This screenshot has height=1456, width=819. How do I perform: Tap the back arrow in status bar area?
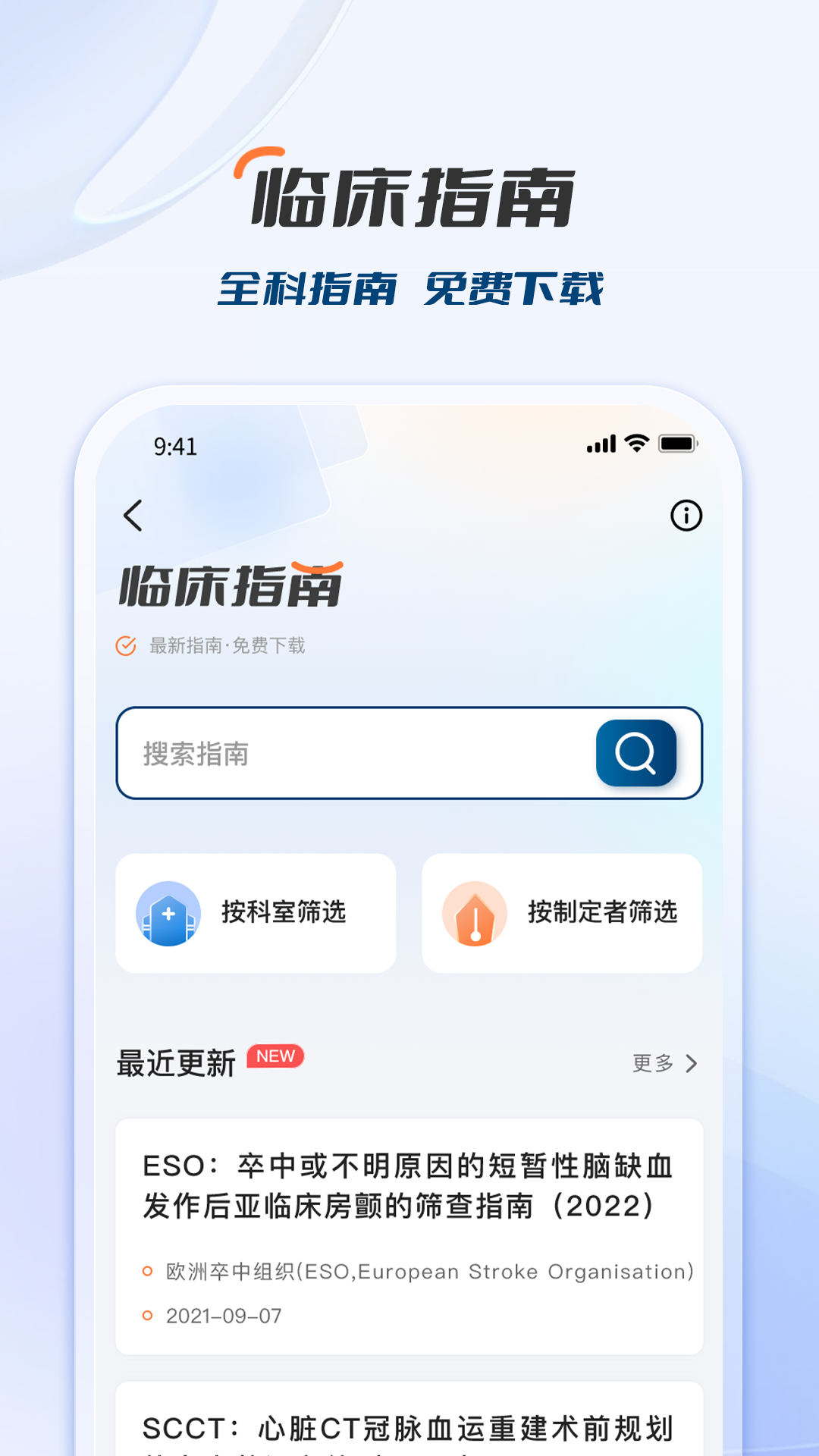[133, 514]
